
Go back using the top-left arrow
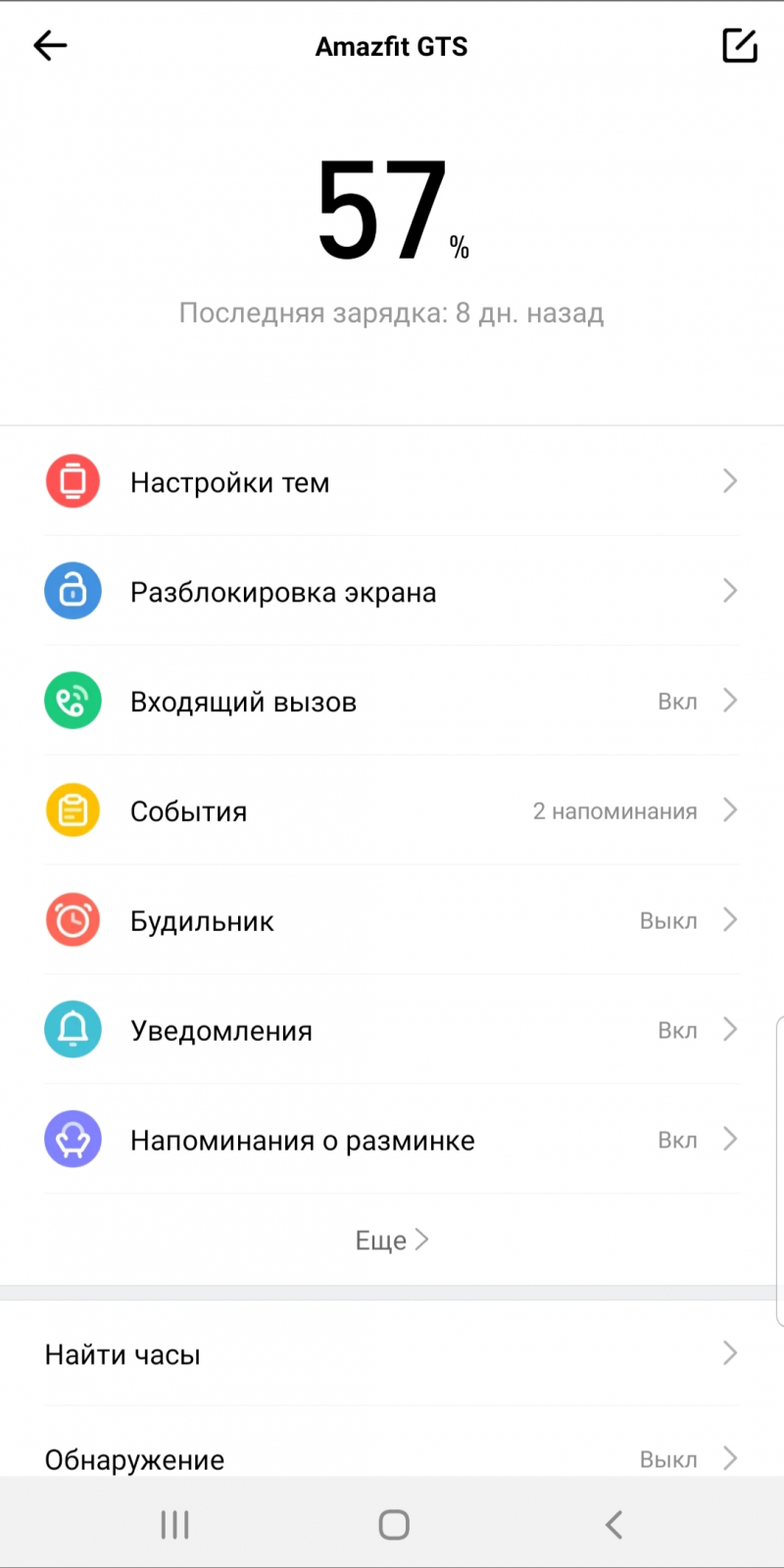coord(50,46)
